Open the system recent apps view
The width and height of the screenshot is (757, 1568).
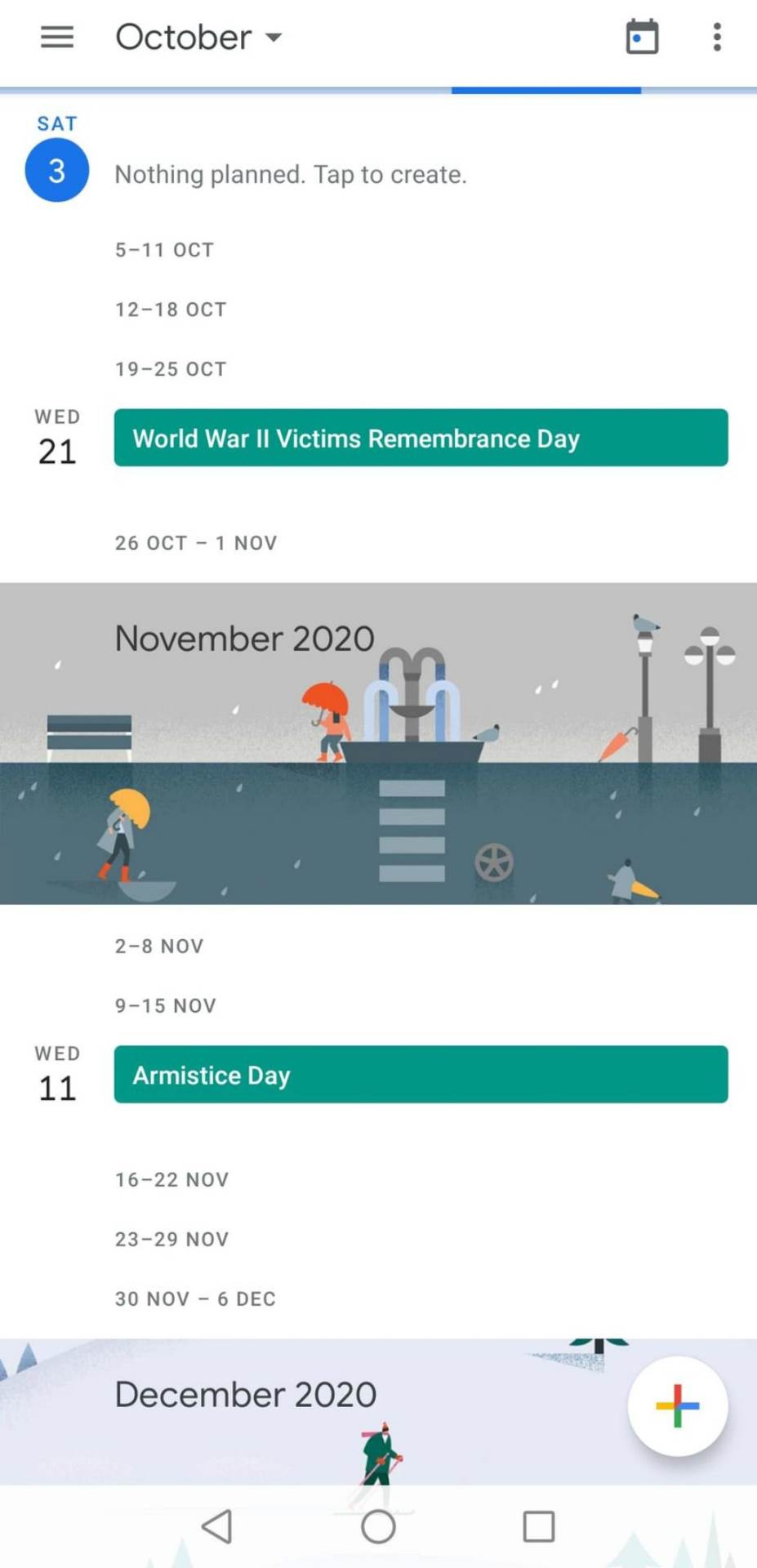coord(538,1526)
